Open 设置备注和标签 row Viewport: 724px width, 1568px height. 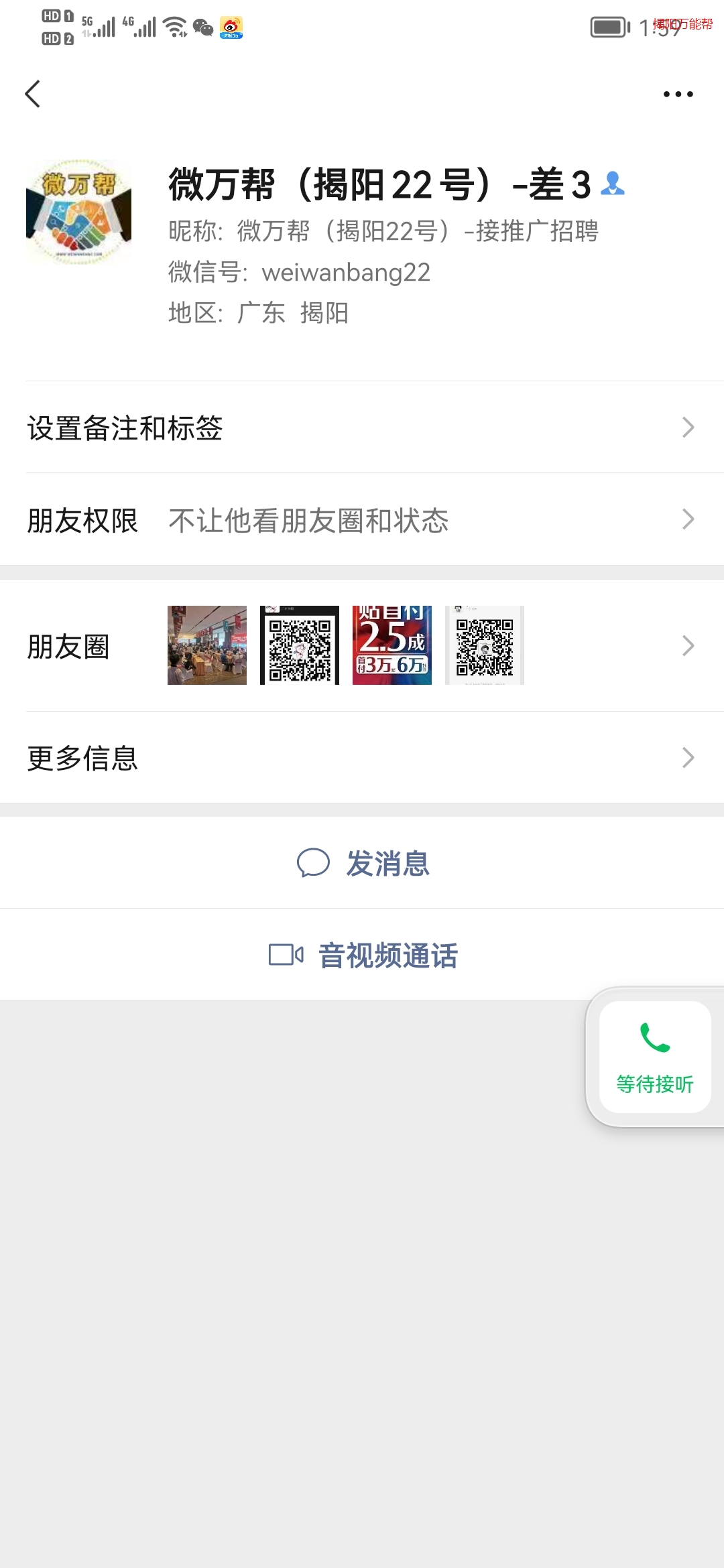click(x=362, y=428)
